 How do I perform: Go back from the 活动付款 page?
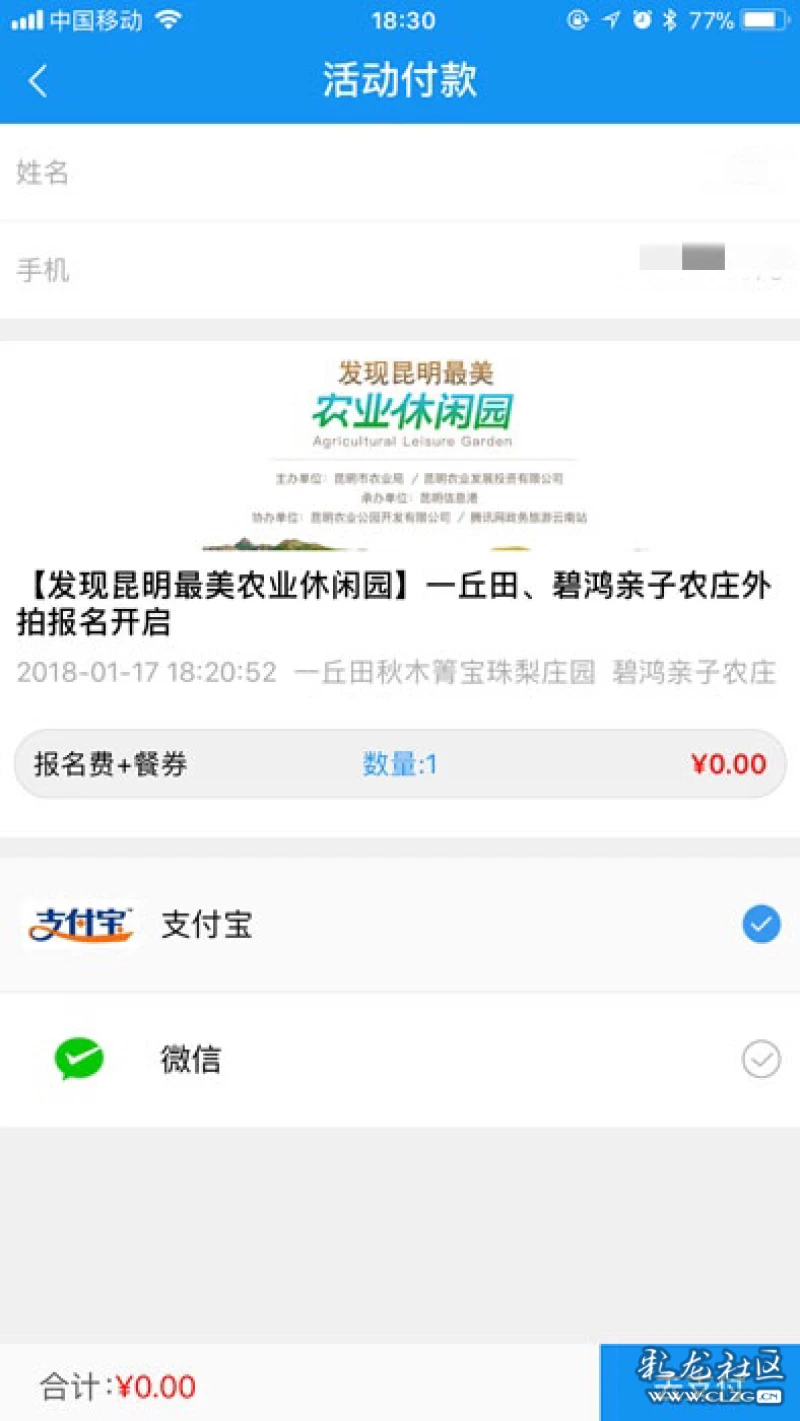38,81
